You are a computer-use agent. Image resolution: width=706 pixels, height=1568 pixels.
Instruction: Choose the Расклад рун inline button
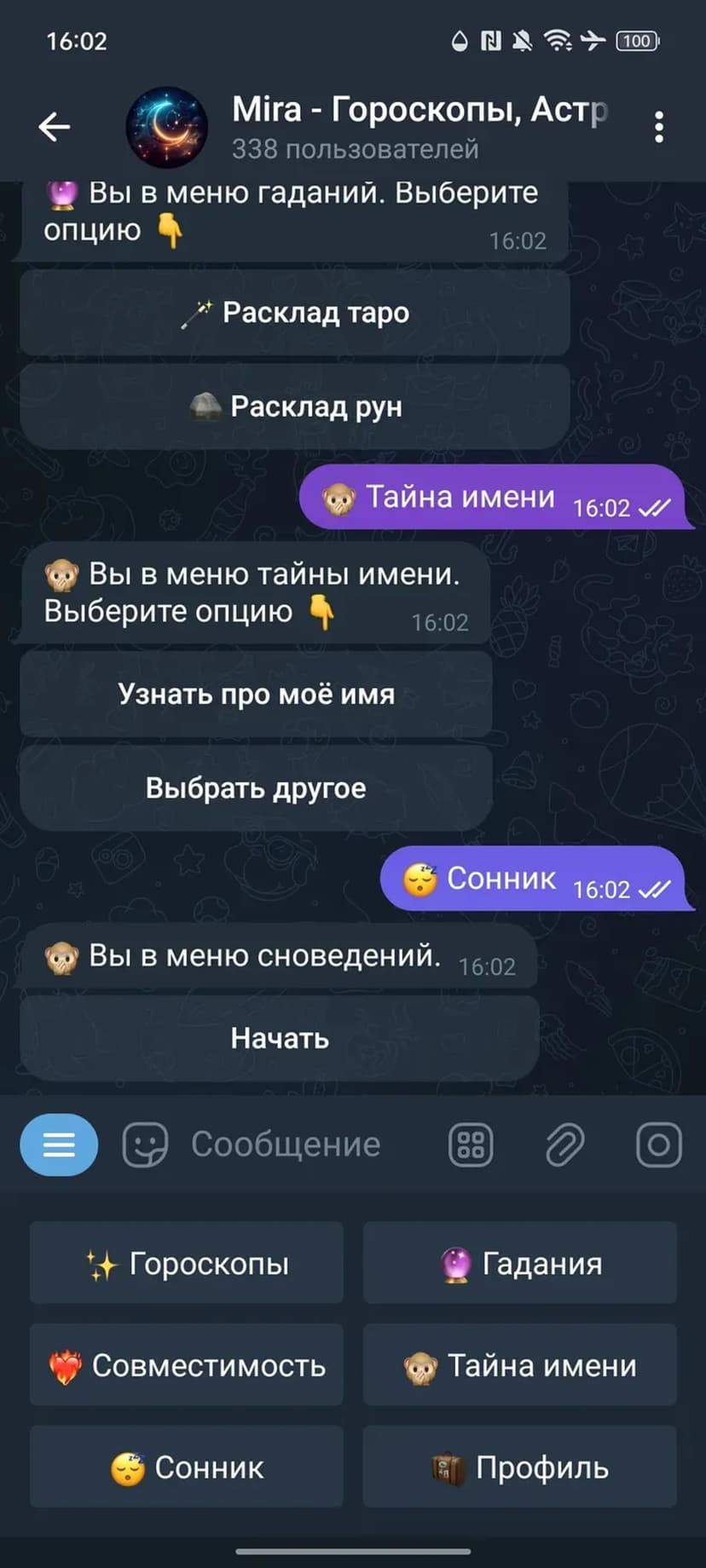point(295,406)
